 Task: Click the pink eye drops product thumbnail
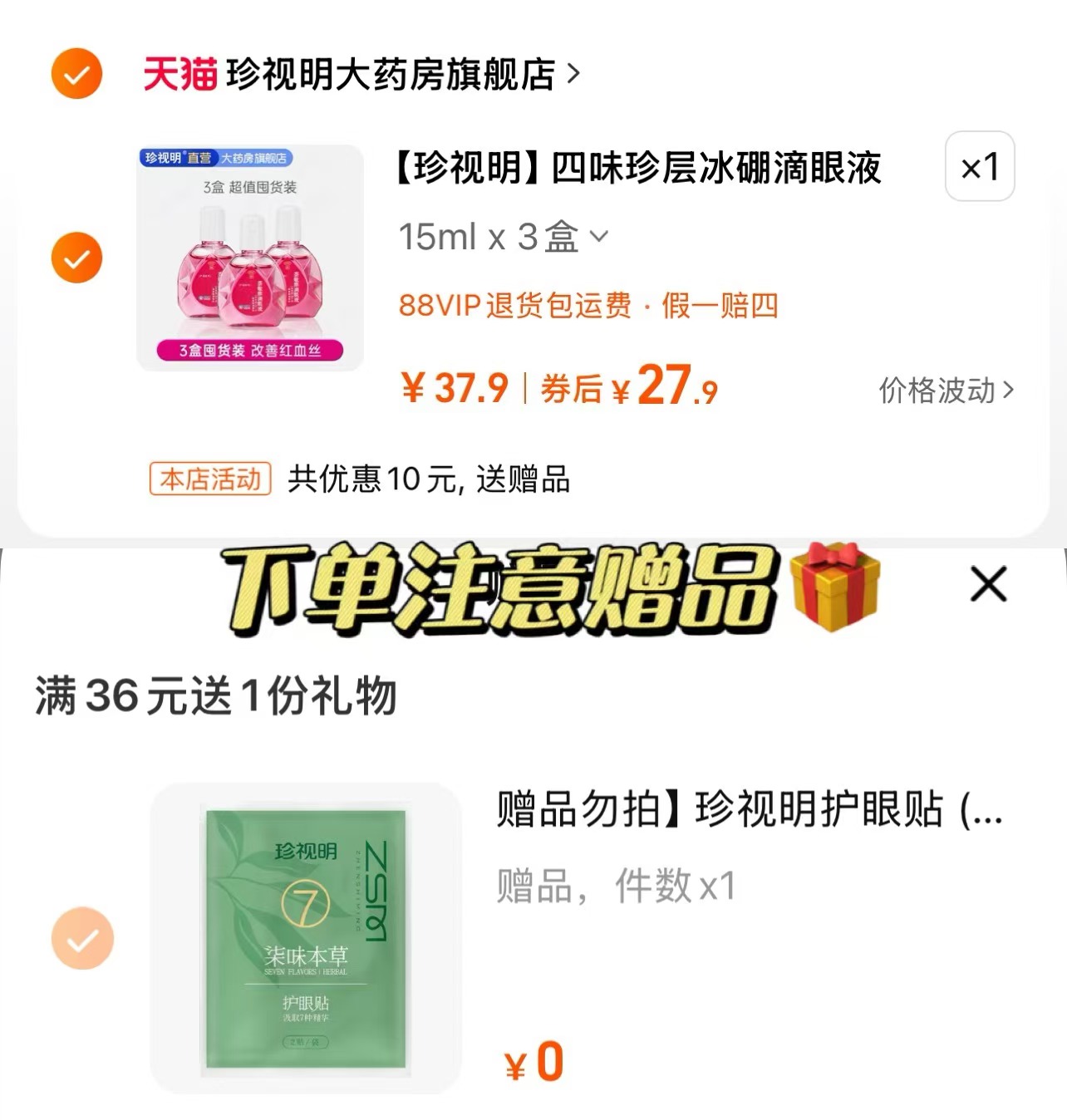pos(248,256)
